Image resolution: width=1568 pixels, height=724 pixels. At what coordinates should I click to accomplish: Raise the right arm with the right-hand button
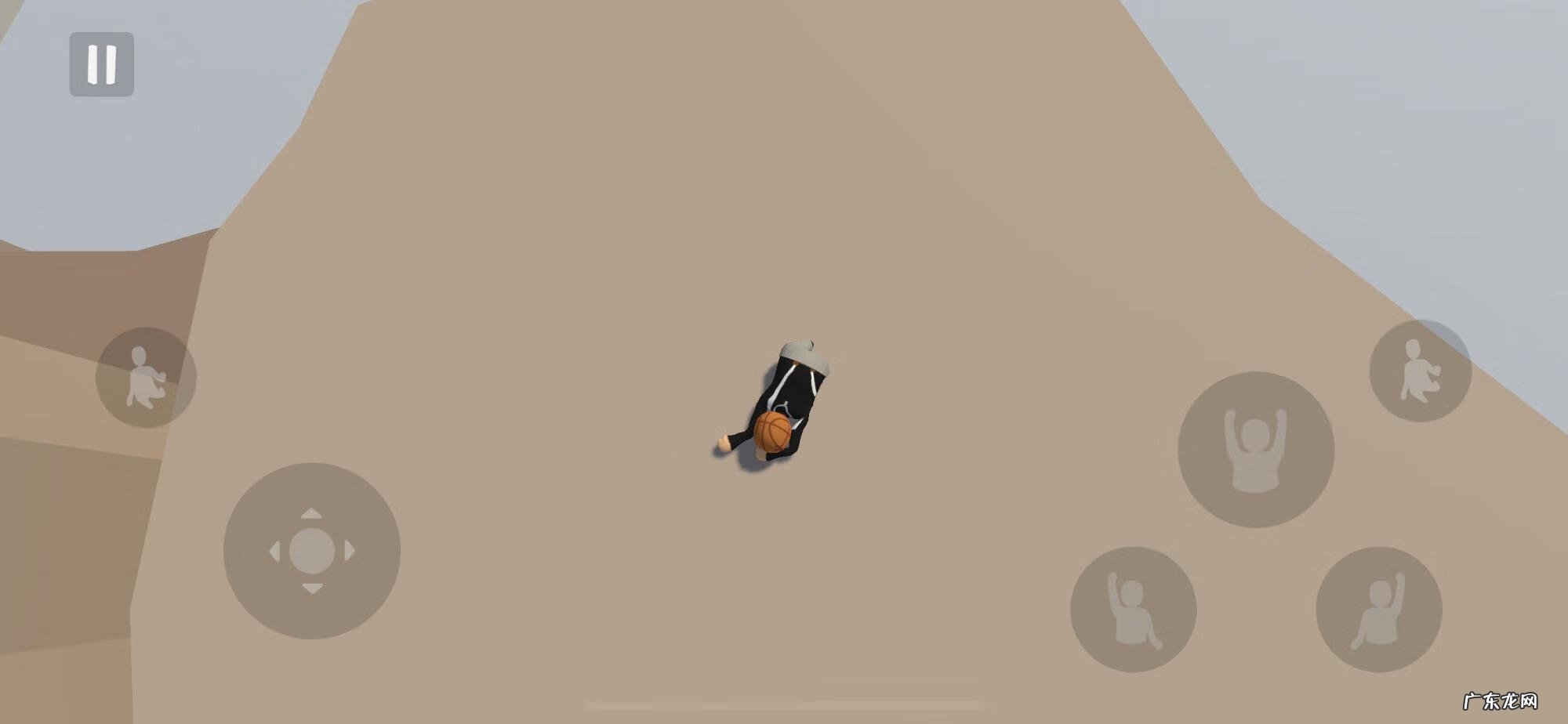point(1378,609)
